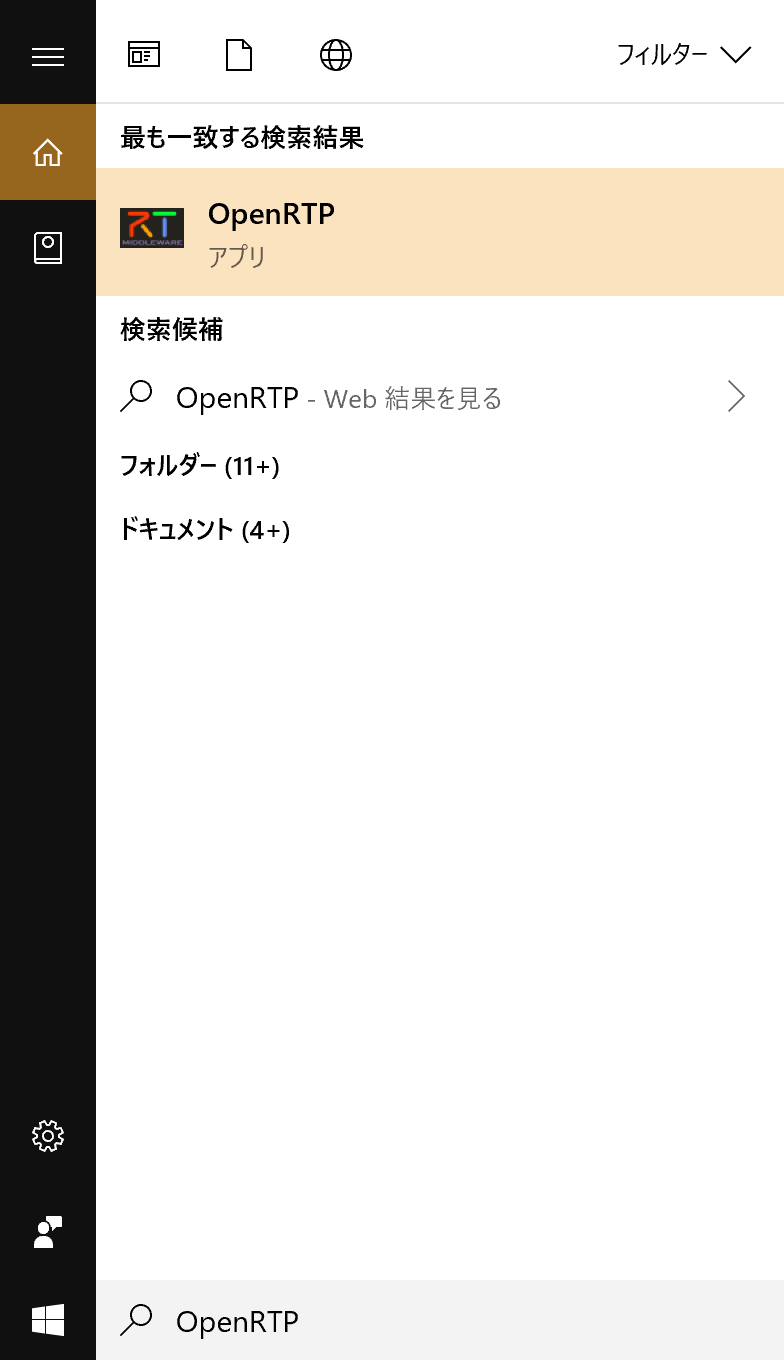View web results for OpenRTP
Image resolution: width=784 pixels, height=1360 pixels.
440,398
